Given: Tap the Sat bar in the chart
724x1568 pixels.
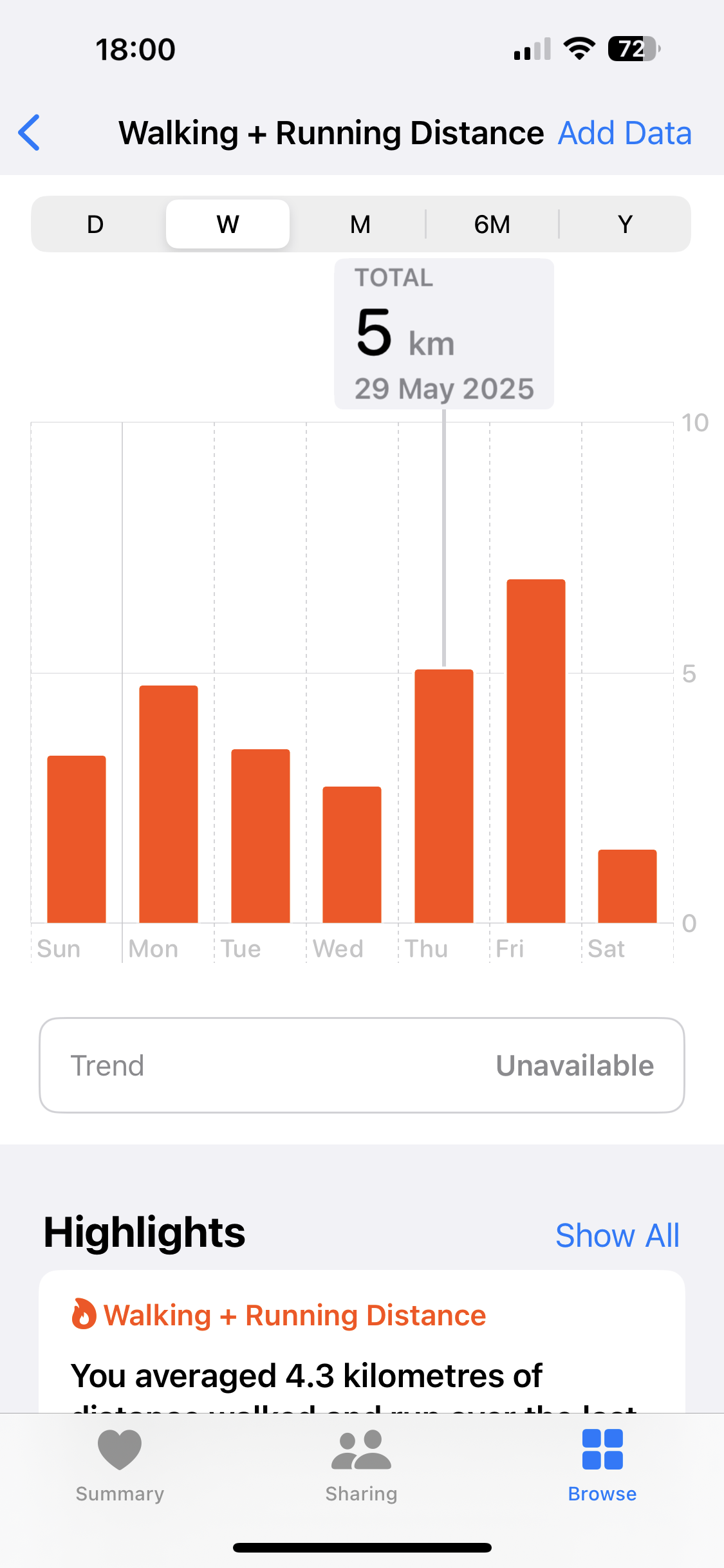Looking at the screenshot, I should tap(627, 886).
